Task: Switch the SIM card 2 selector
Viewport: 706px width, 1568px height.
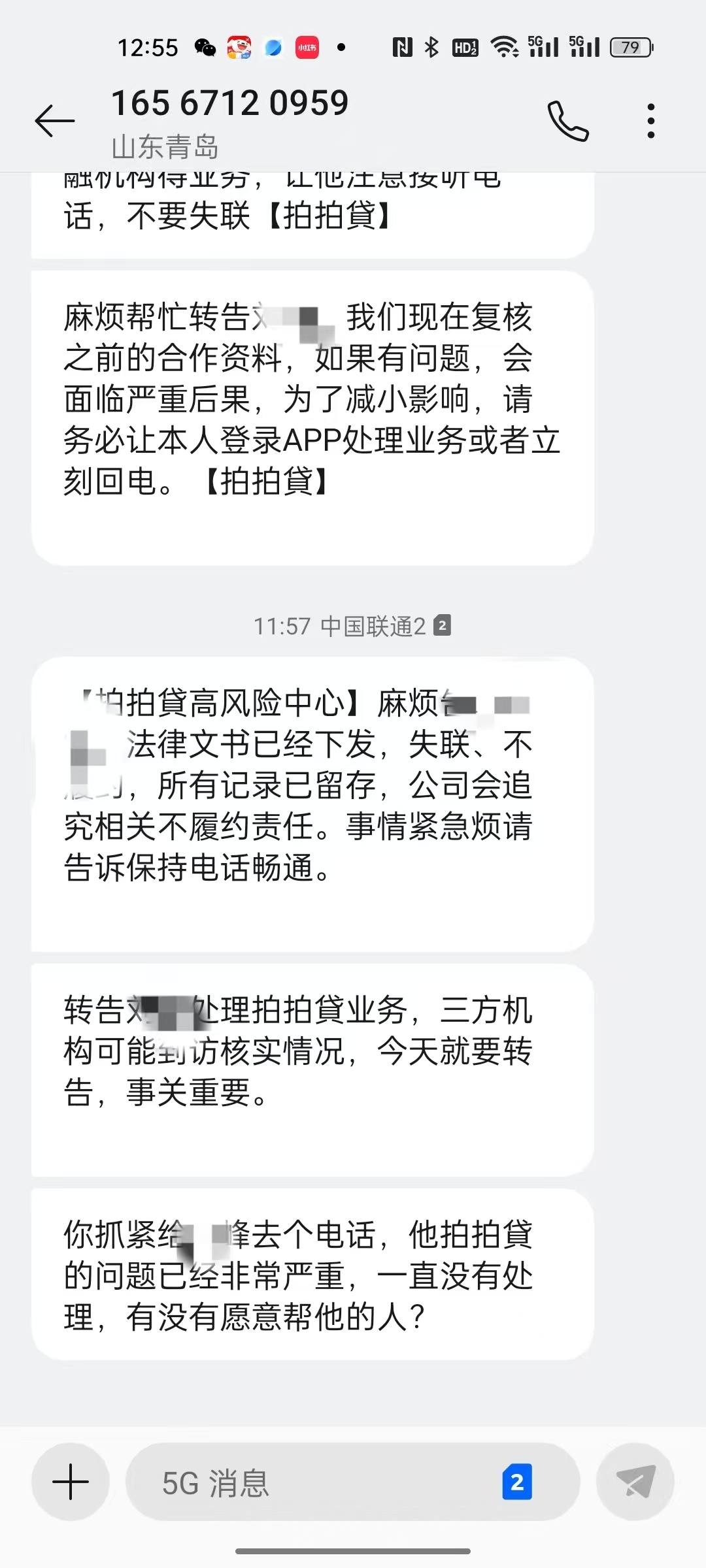Action: [x=516, y=1482]
